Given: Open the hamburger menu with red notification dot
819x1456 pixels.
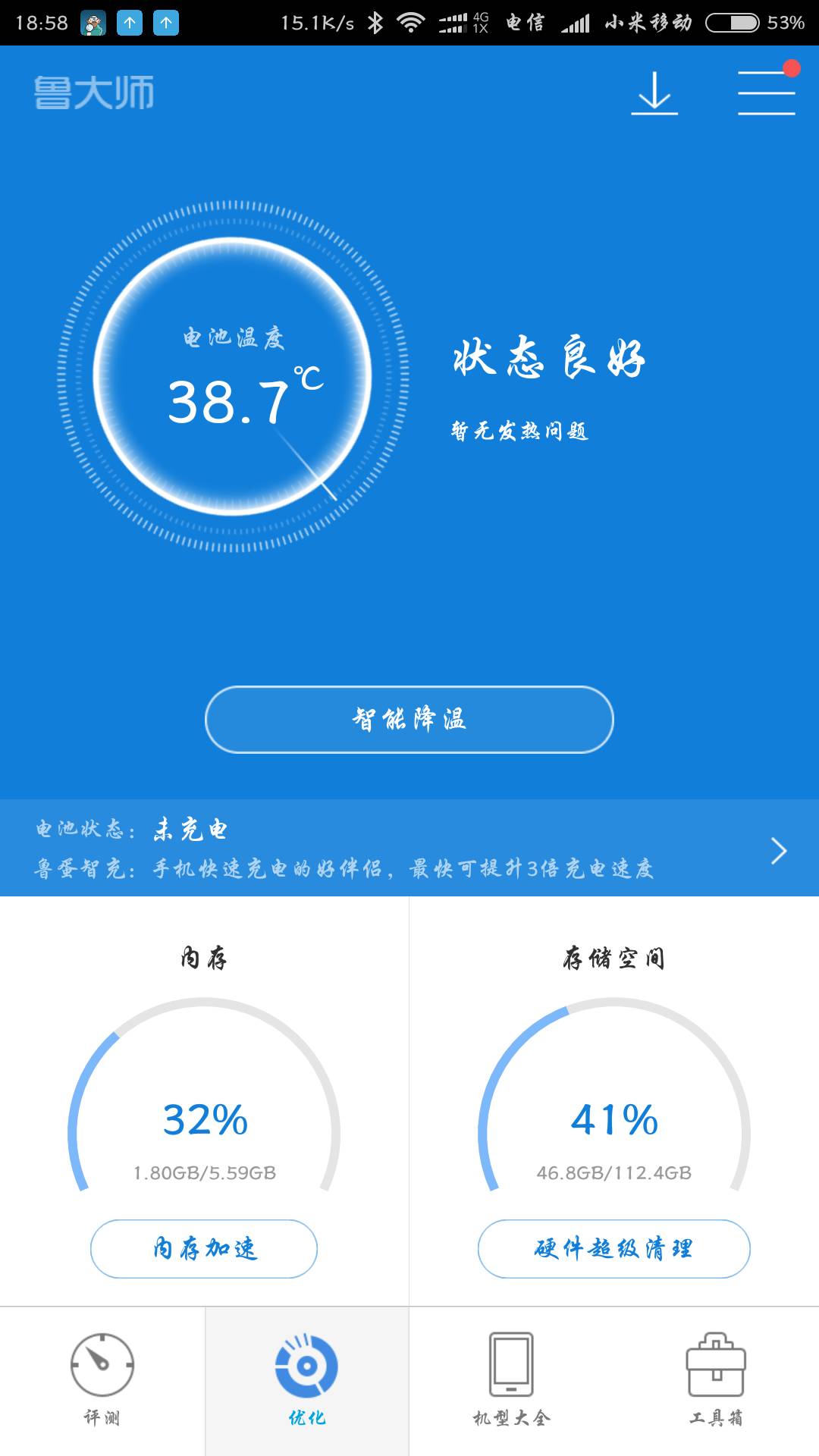Looking at the screenshot, I should click(x=766, y=93).
